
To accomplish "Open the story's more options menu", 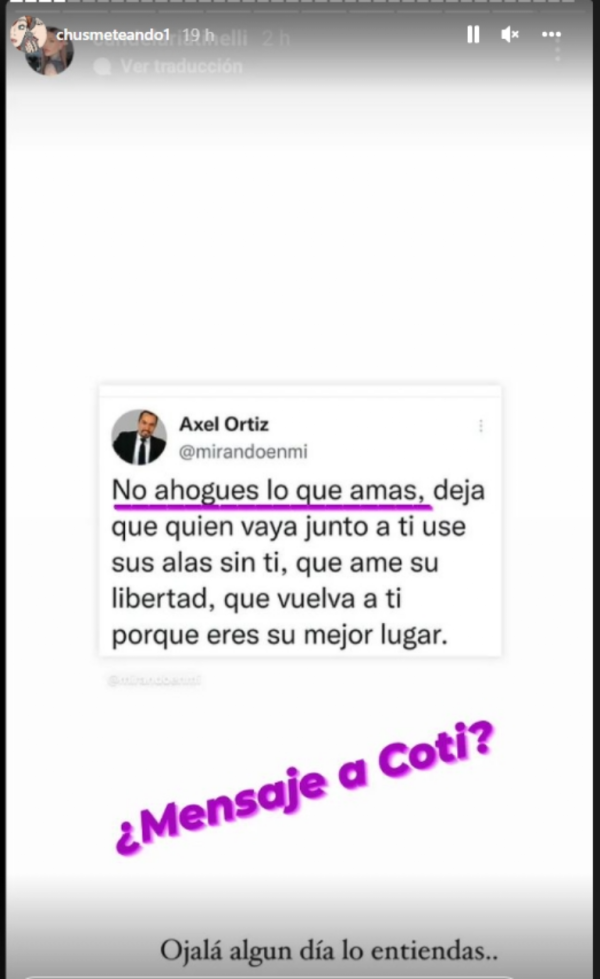I will [x=551, y=35].
